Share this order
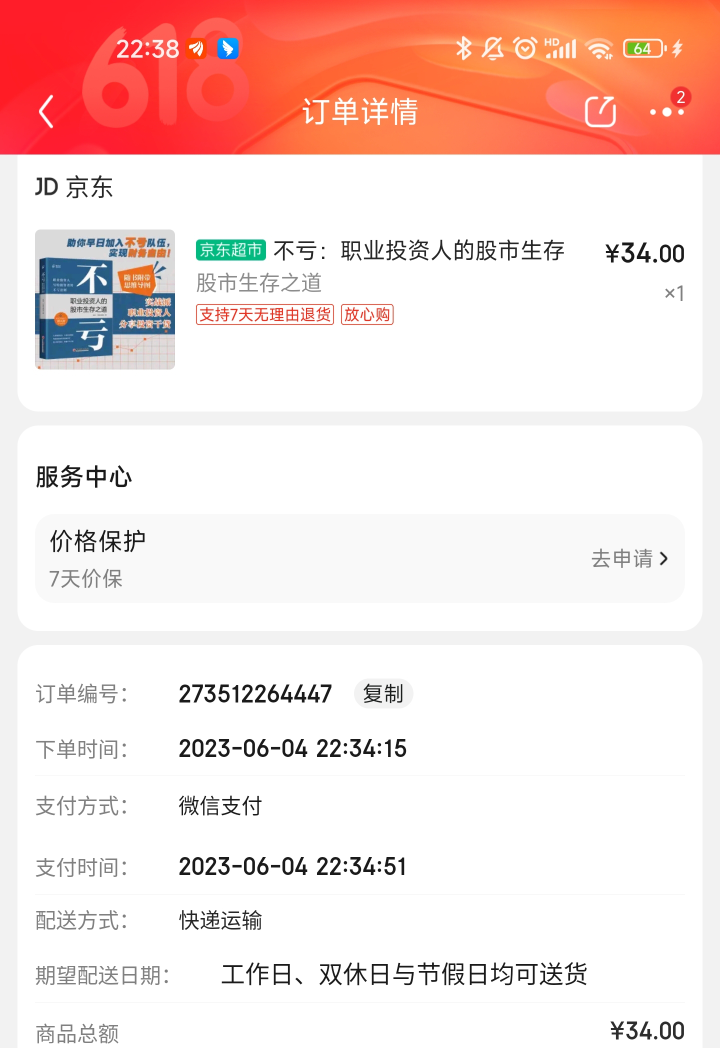Image resolution: width=720 pixels, height=1048 pixels. tap(600, 111)
